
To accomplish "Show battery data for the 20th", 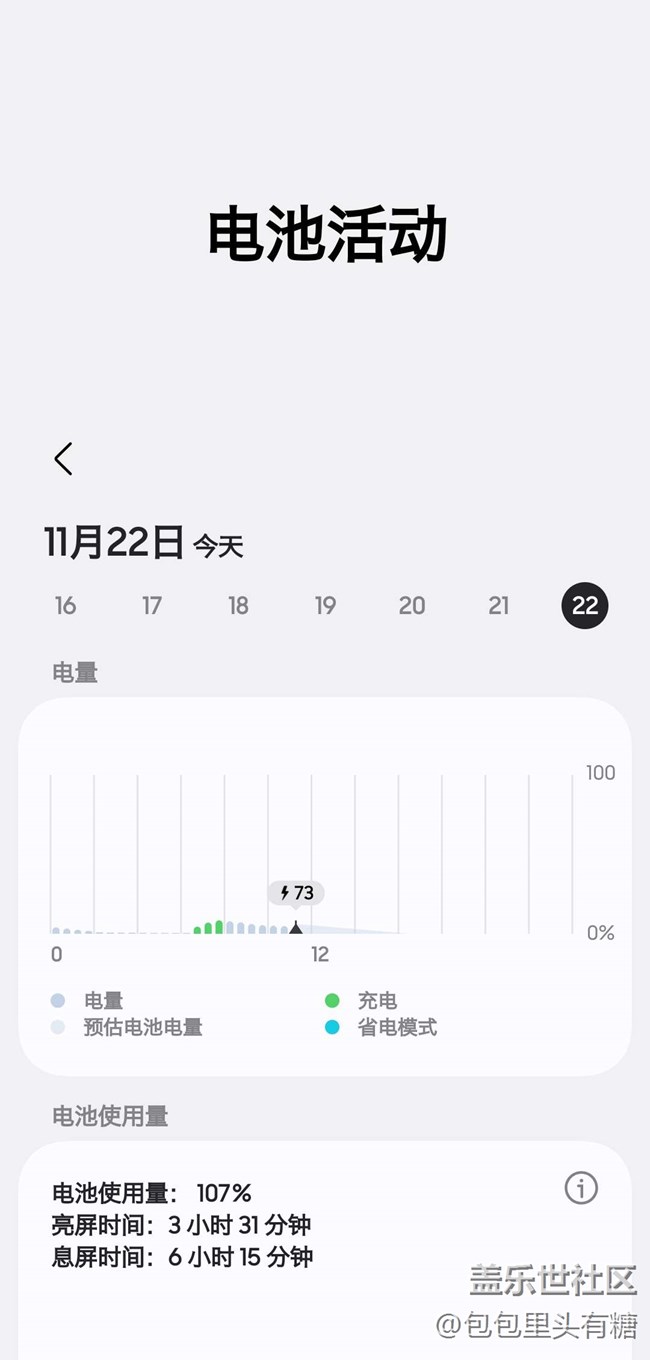I will [412, 605].
